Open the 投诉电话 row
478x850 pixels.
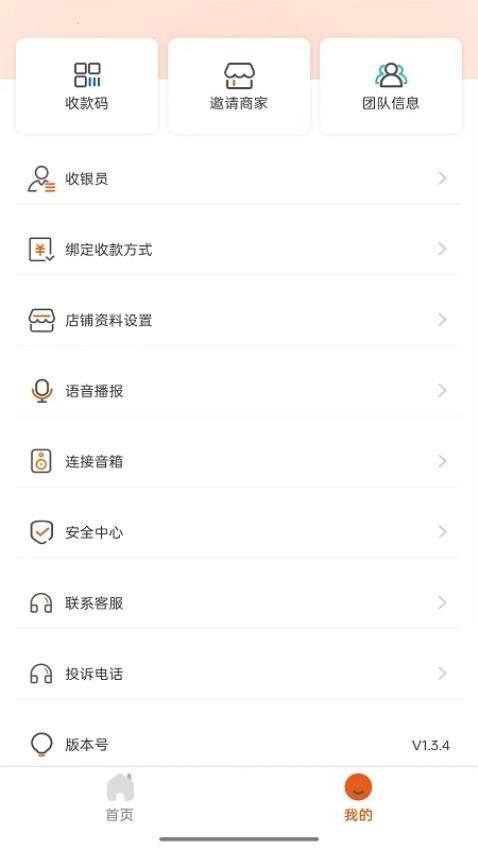coord(239,674)
